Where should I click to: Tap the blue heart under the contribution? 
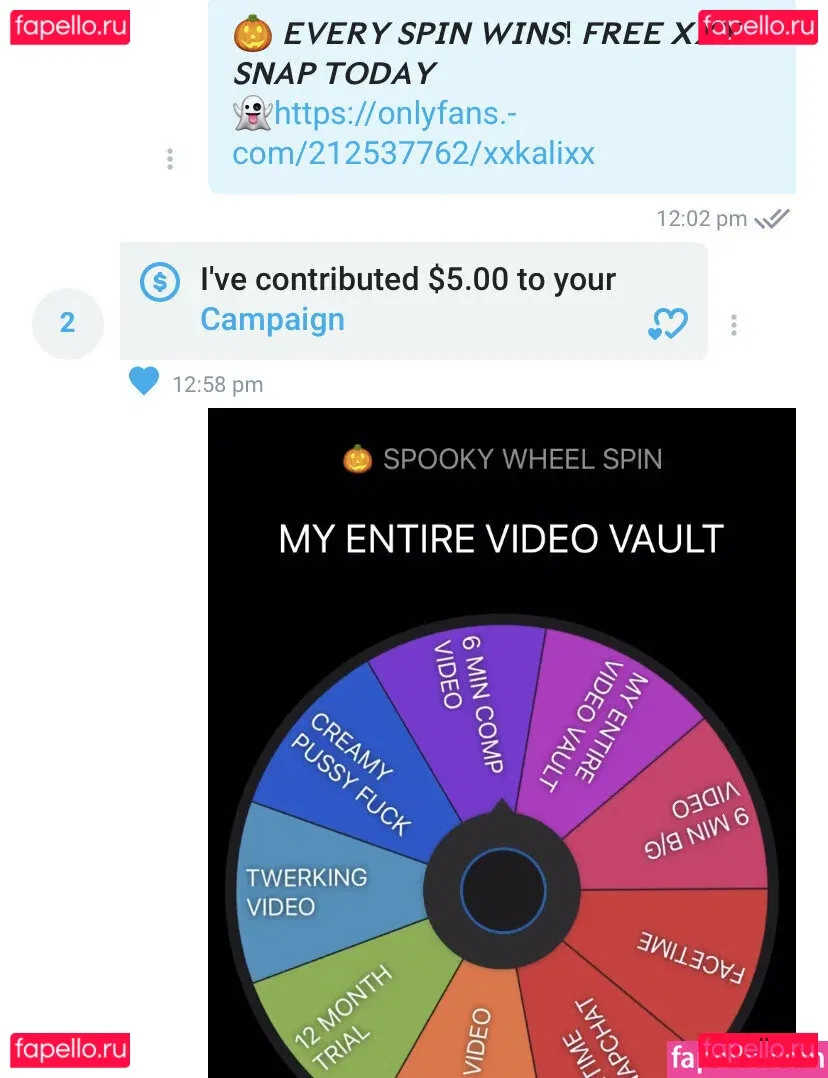144,381
